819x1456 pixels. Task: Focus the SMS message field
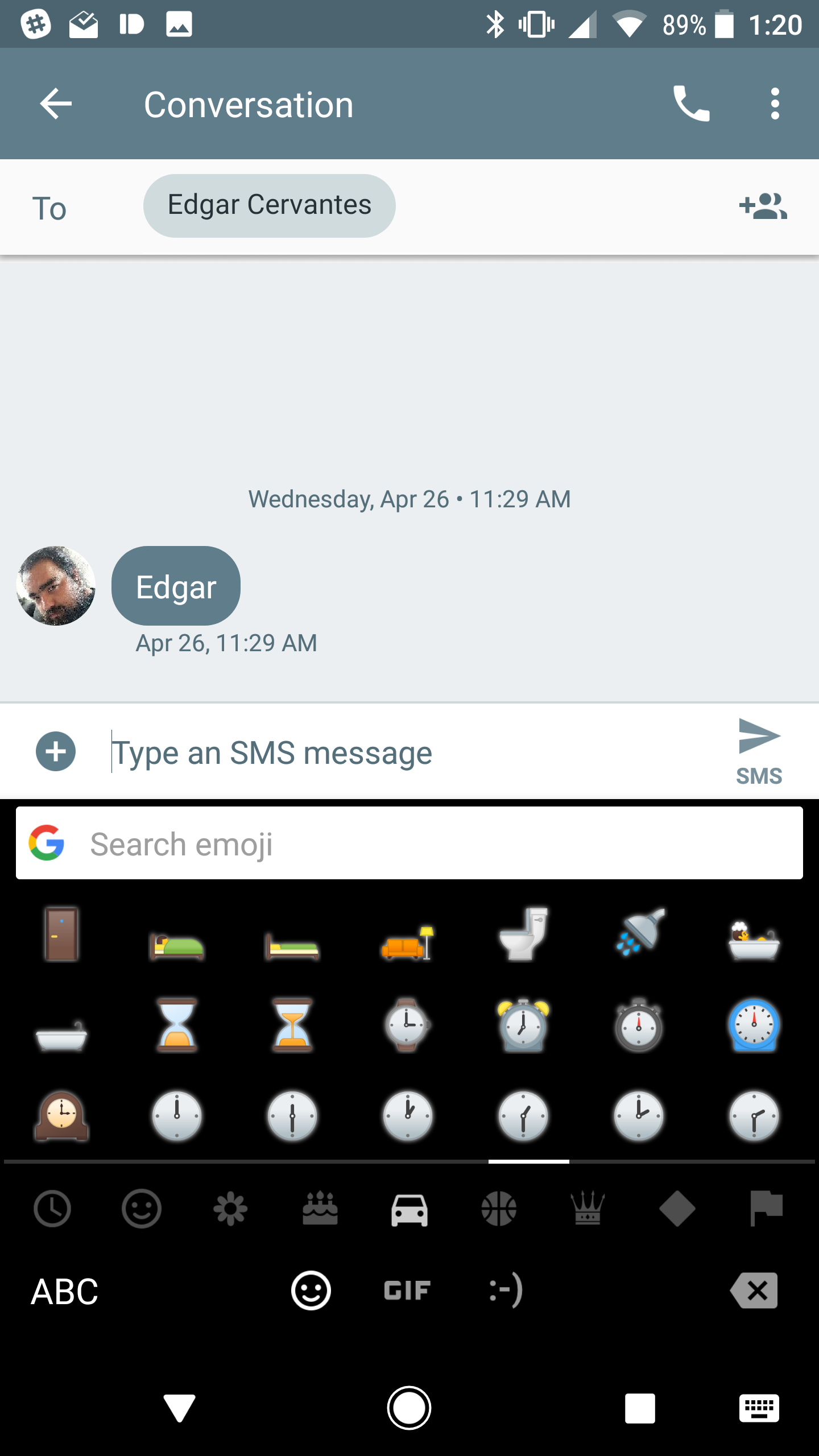398,752
